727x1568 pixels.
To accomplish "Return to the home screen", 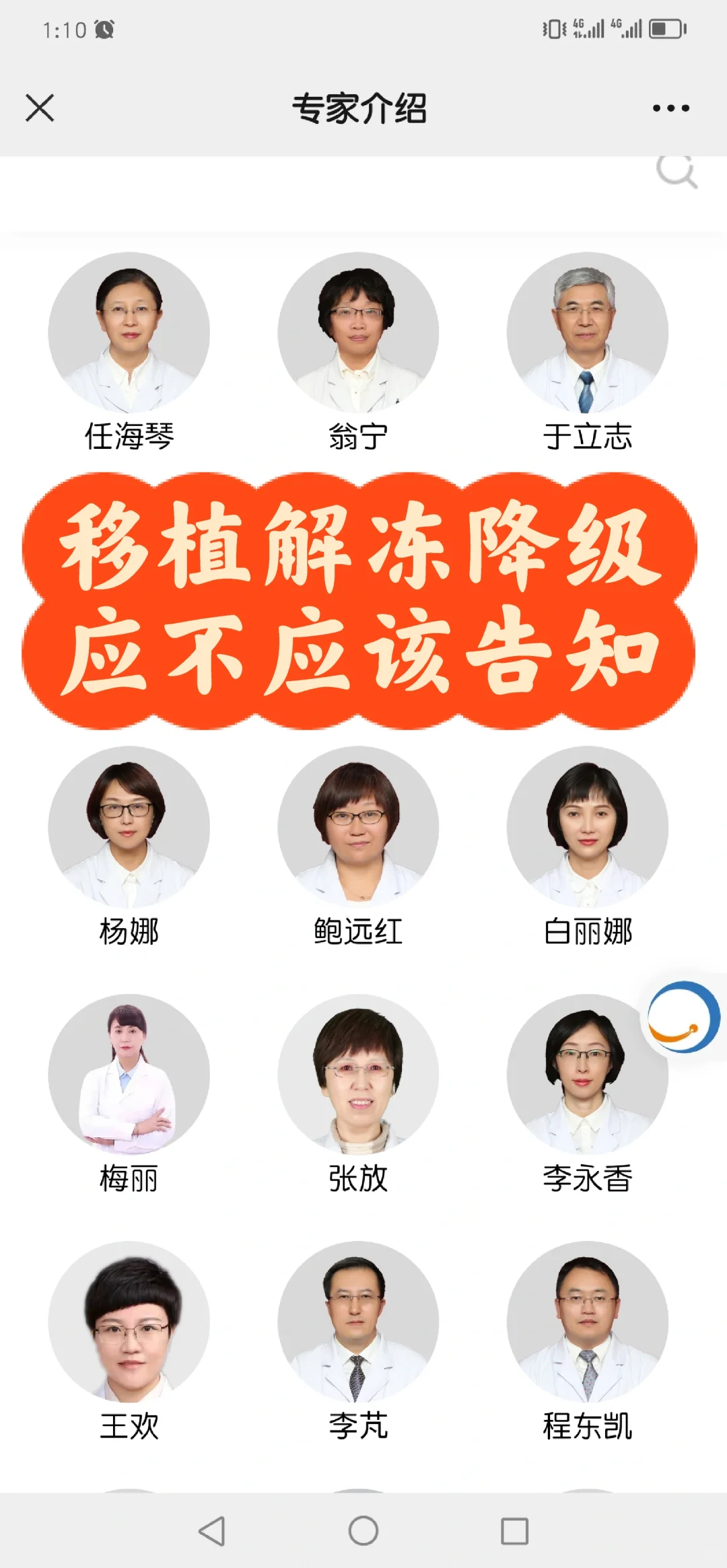I will pyautogui.click(x=363, y=1531).
